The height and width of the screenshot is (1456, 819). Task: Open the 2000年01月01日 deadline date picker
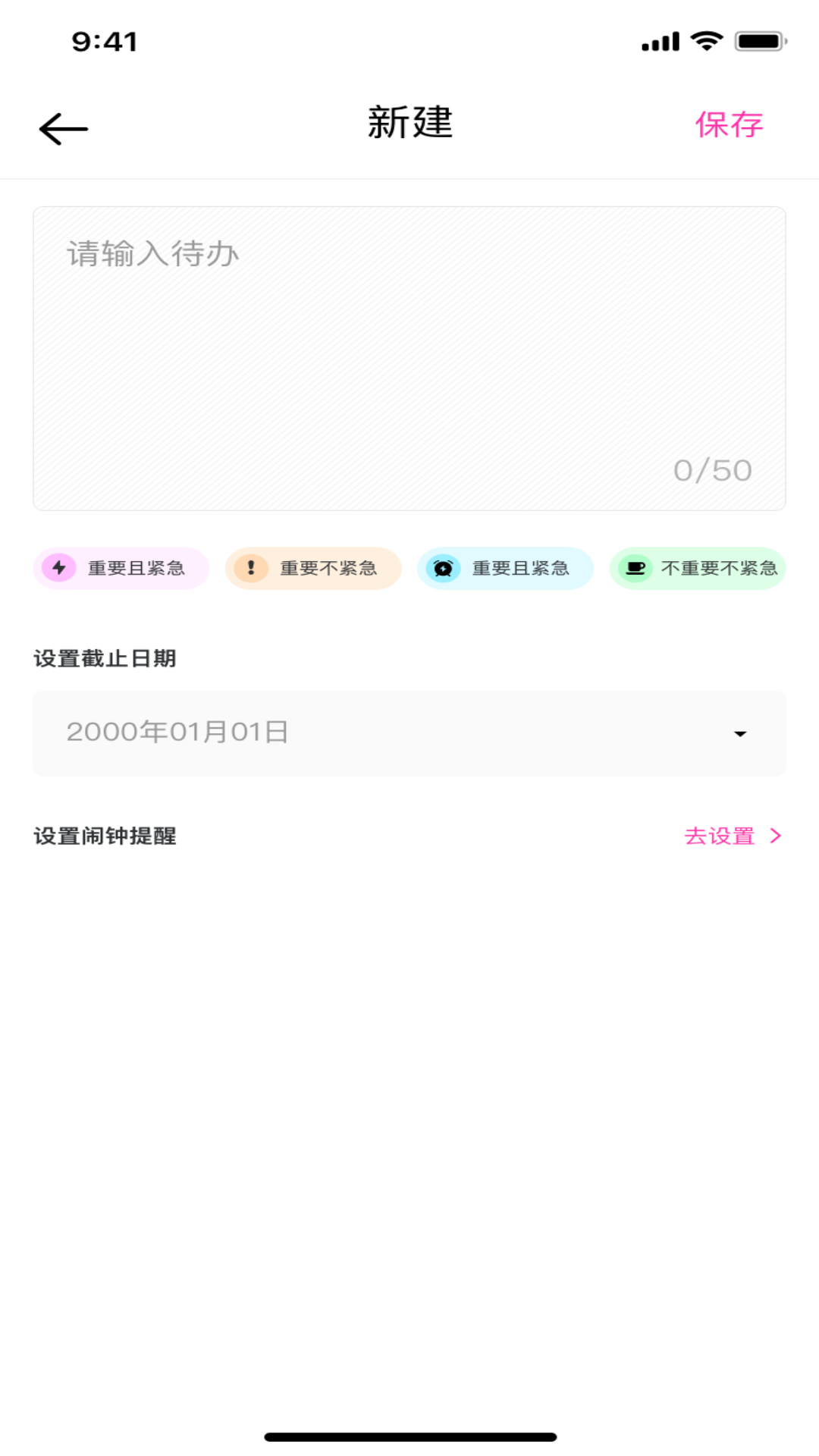(x=409, y=733)
